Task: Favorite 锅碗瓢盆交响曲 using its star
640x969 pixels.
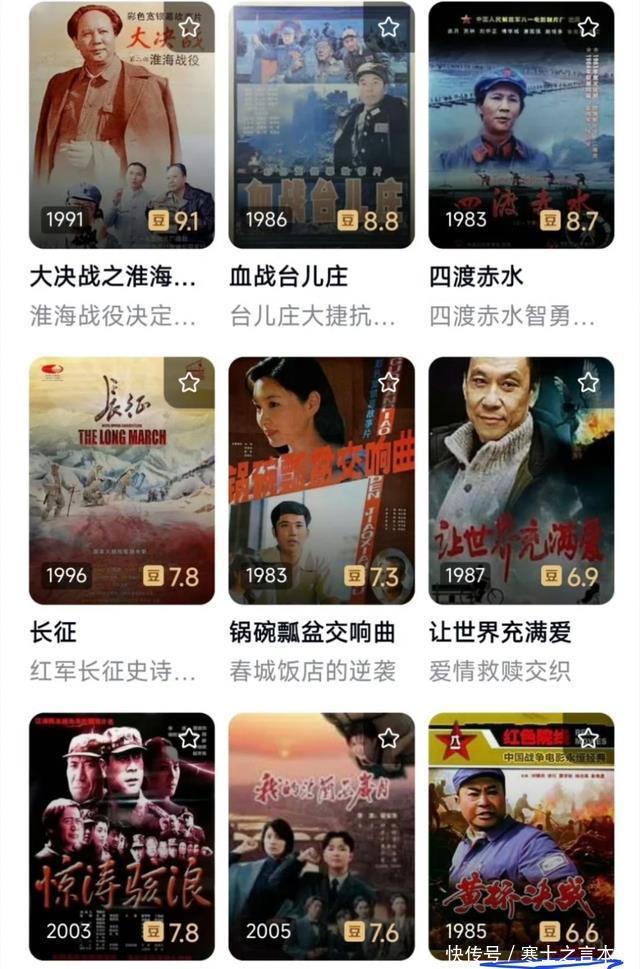Action: pos(389,382)
